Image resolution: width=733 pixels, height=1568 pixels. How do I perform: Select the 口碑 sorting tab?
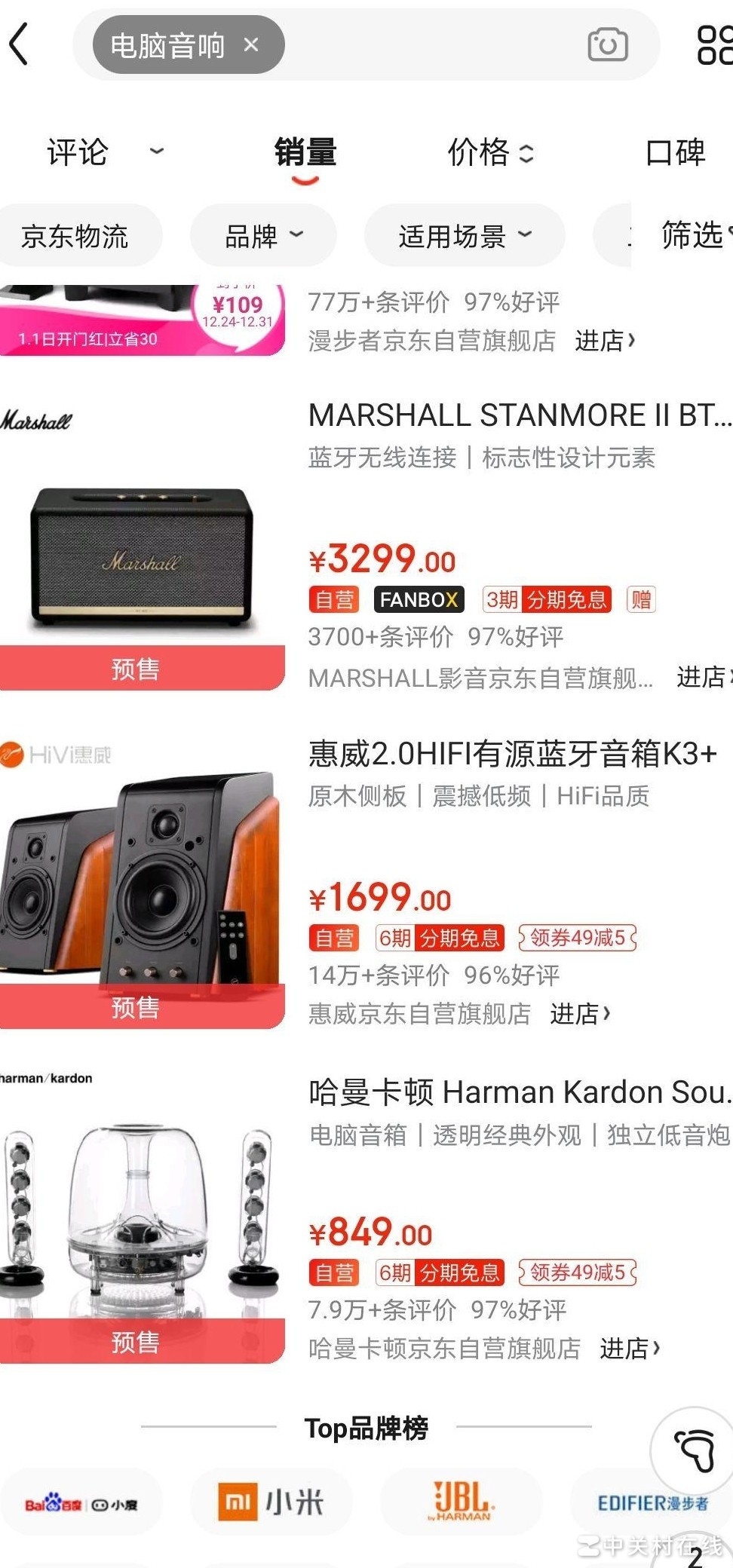[675, 152]
